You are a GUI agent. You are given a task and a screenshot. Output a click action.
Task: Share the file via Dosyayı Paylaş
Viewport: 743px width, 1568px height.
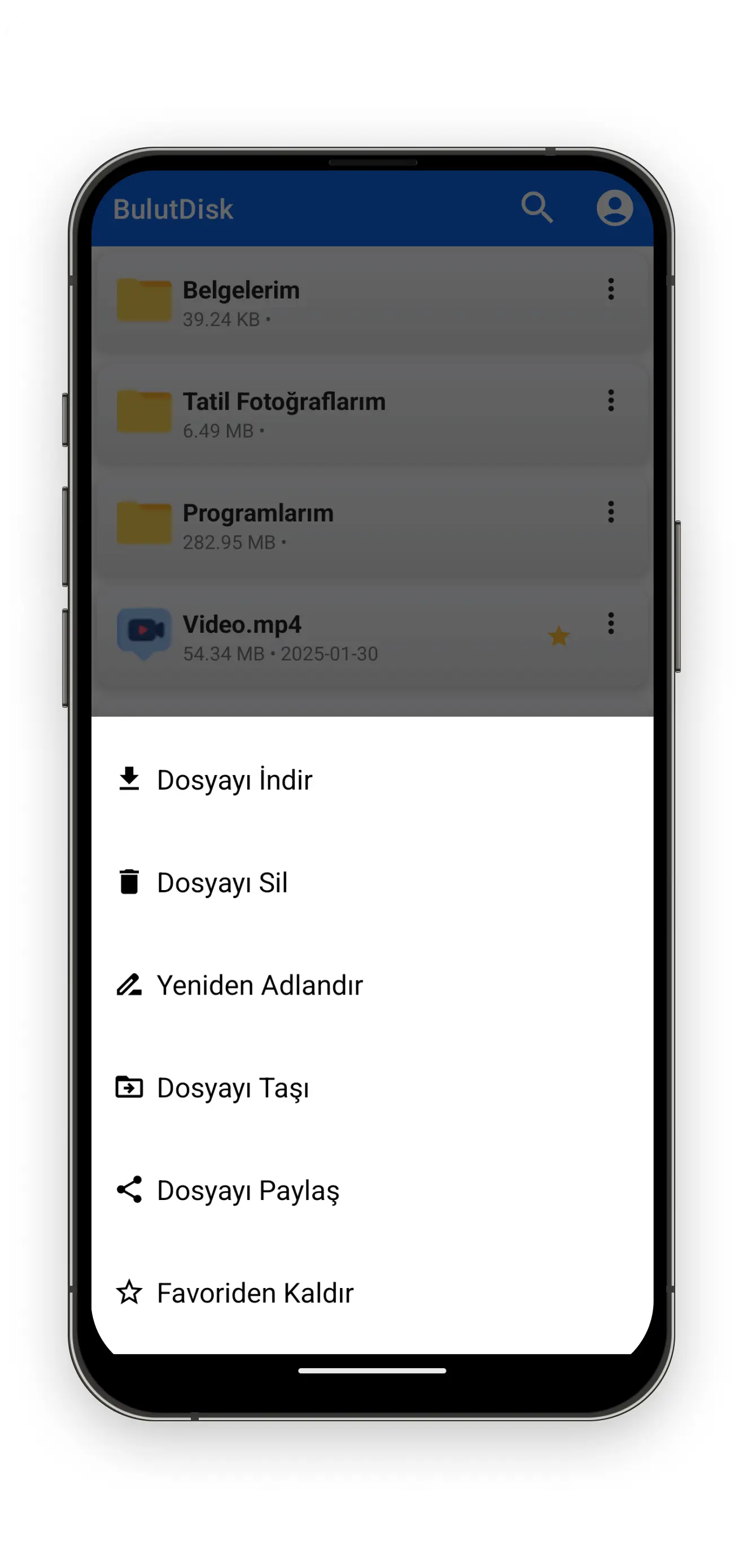coord(248,1190)
